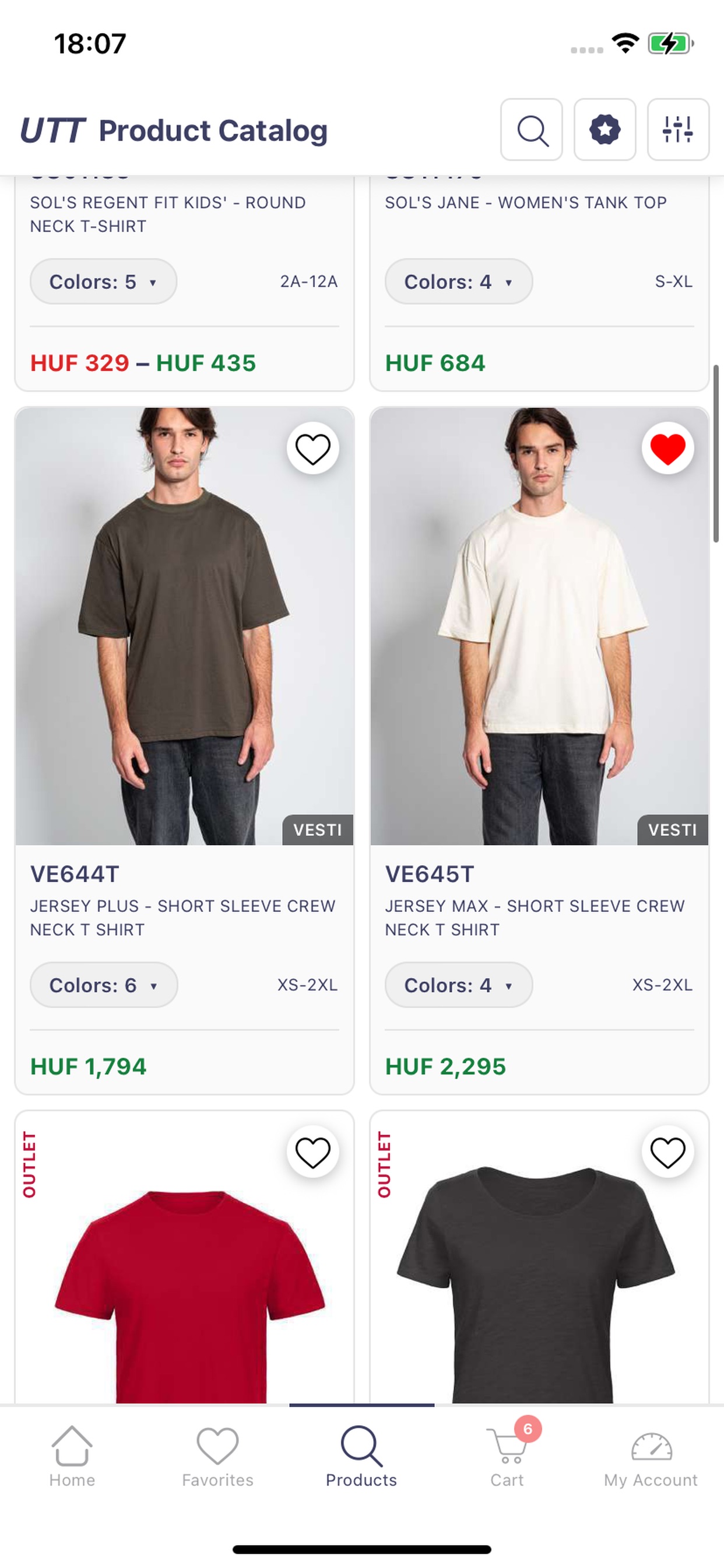Tap the star badge icon in header
The height and width of the screenshot is (1568, 724).
pyautogui.click(x=604, y=129)
